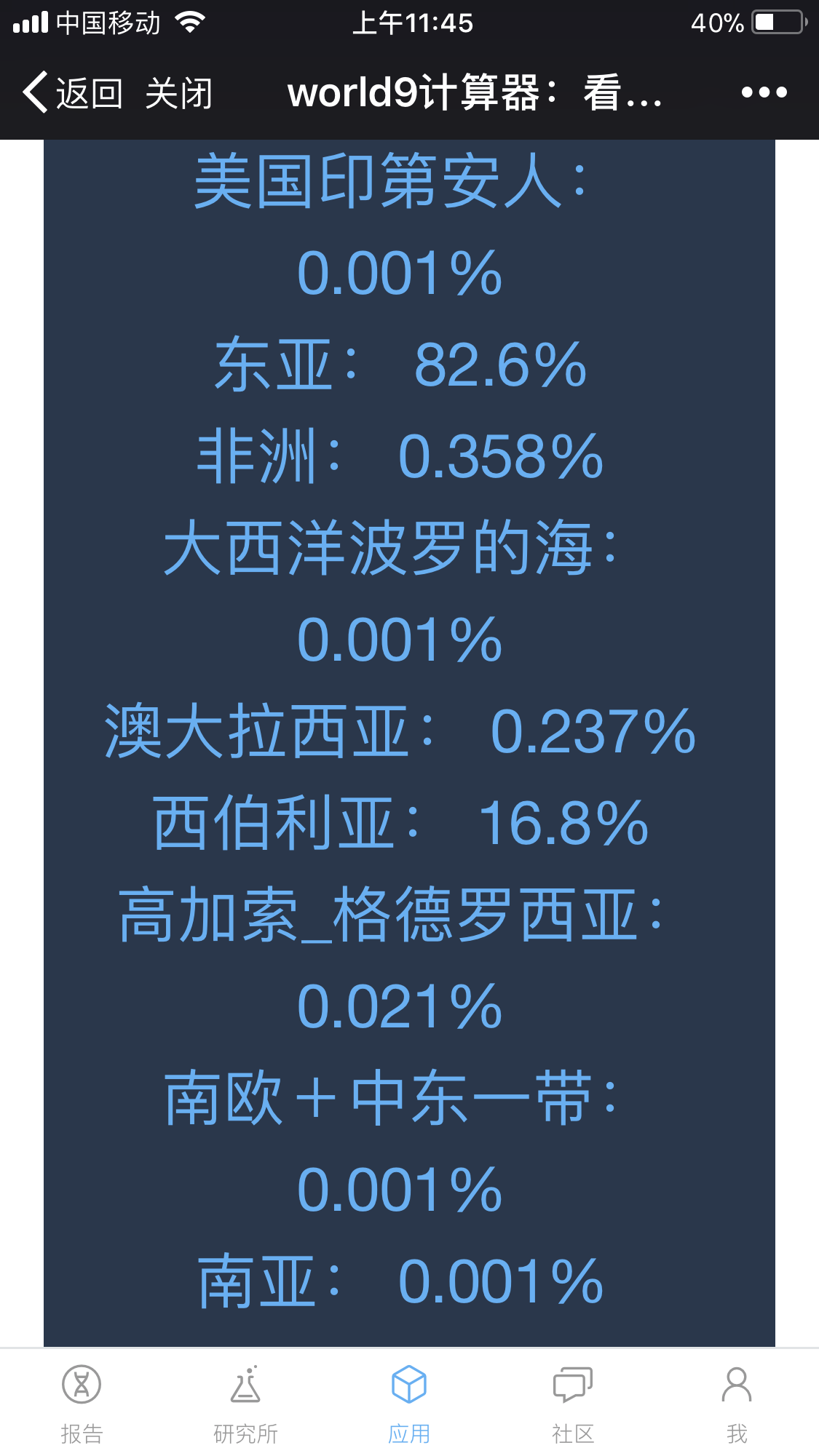Screen dimensions: 819x1456
Task: Open the 研究所 tab
Action: [245, 1404]
